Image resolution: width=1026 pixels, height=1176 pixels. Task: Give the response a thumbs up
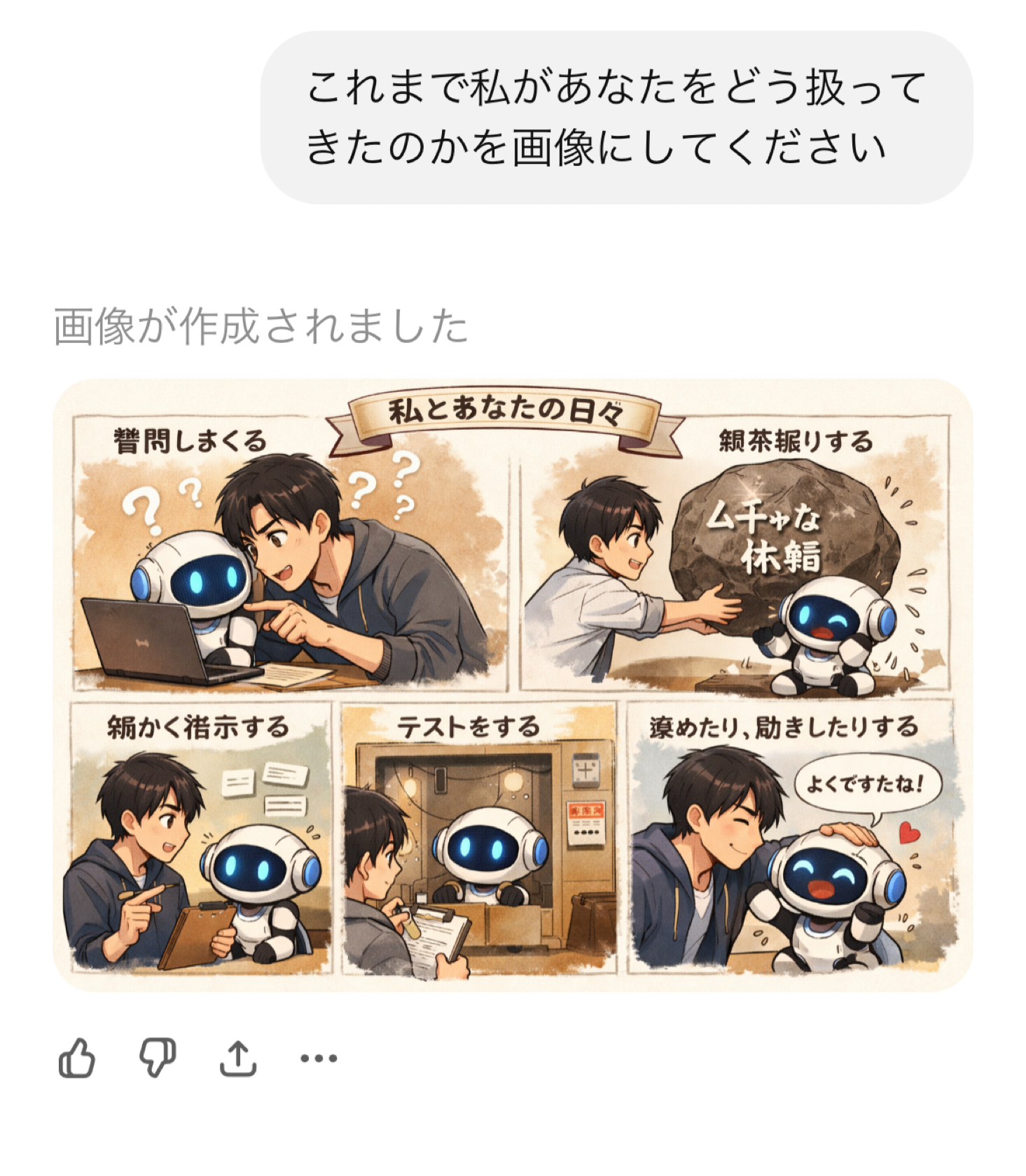[x=76, y=1058]
